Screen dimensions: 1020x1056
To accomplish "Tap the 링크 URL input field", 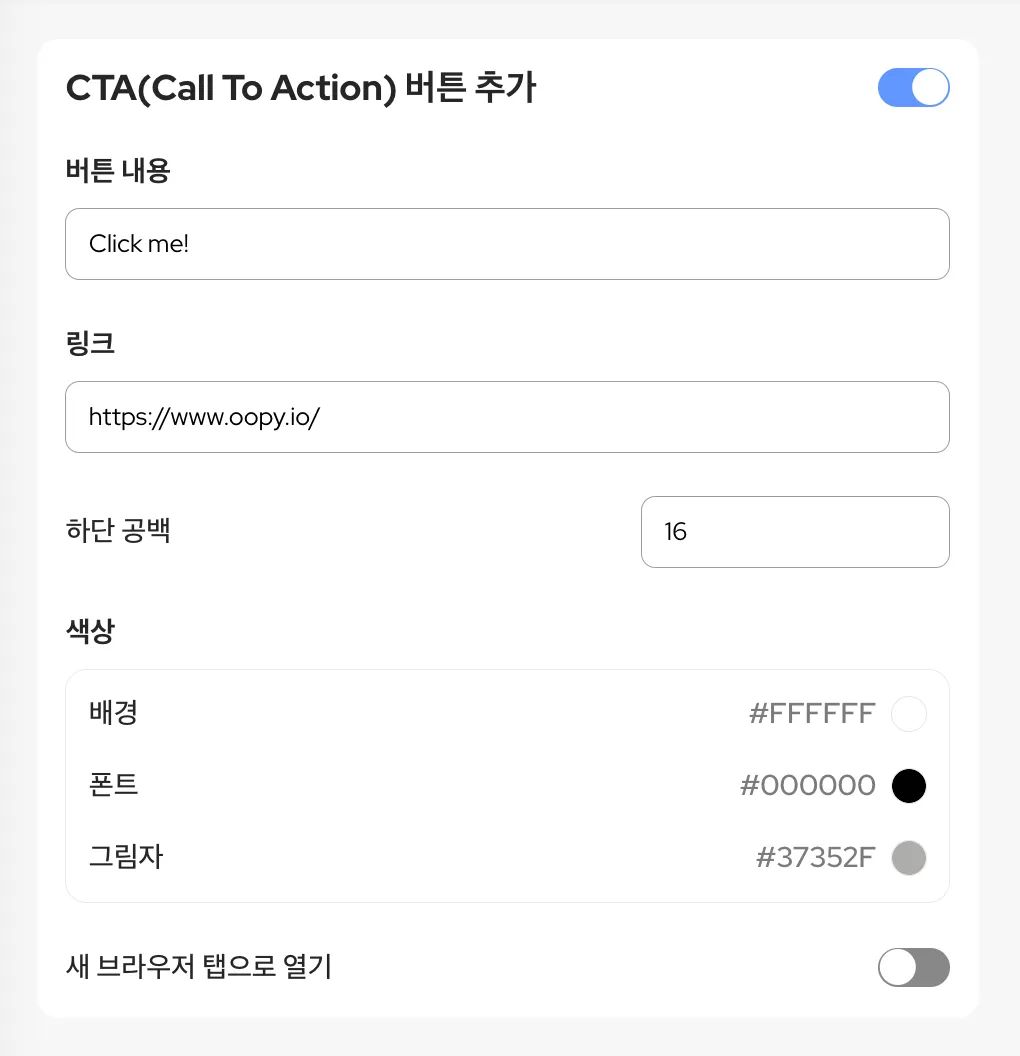I will [507, 417].
